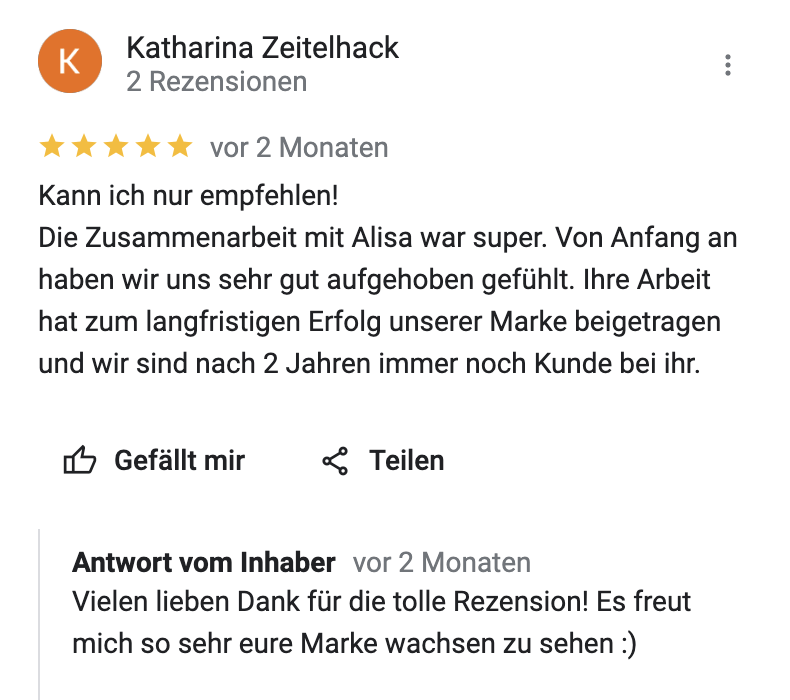The image size is (790, 700).
Task: Open the three-dot menu on Katharina's review
Action: pyautogui.click(x=728, y=65)
